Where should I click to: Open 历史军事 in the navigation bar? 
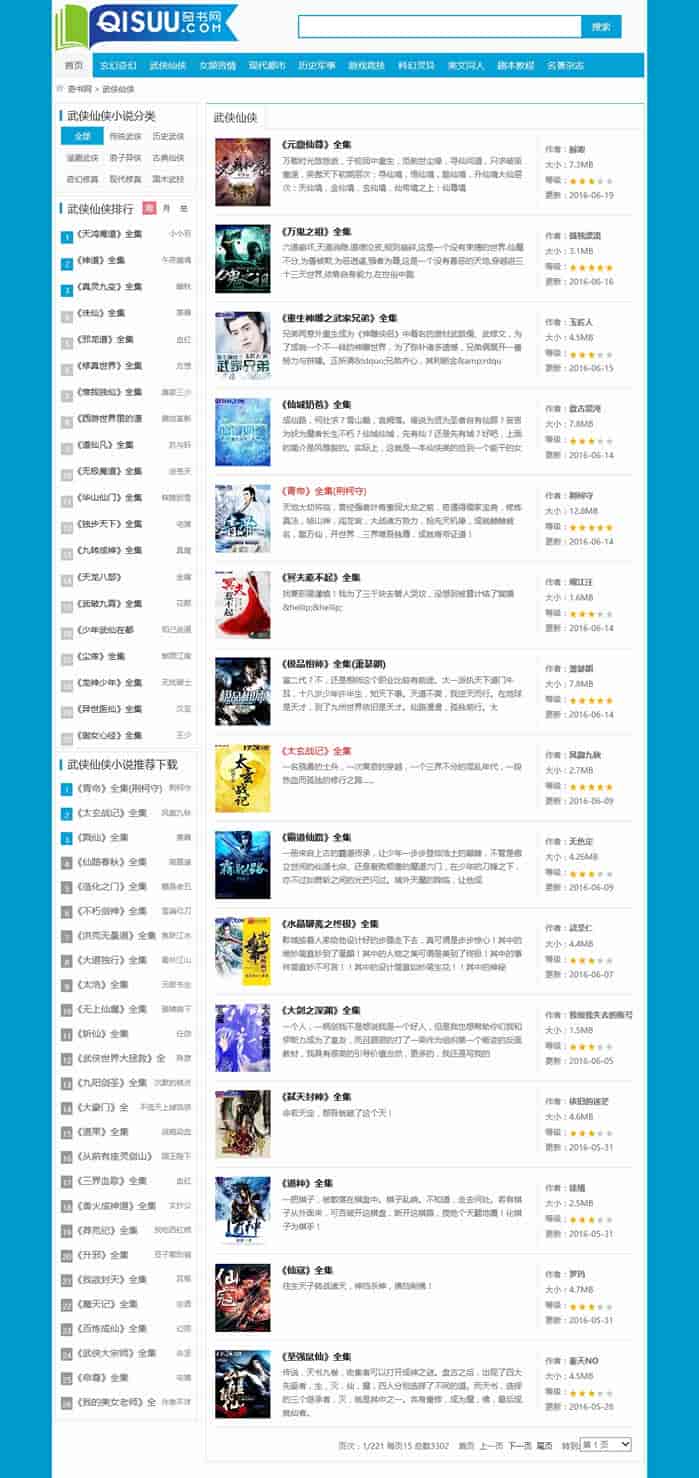pos(316,65)
